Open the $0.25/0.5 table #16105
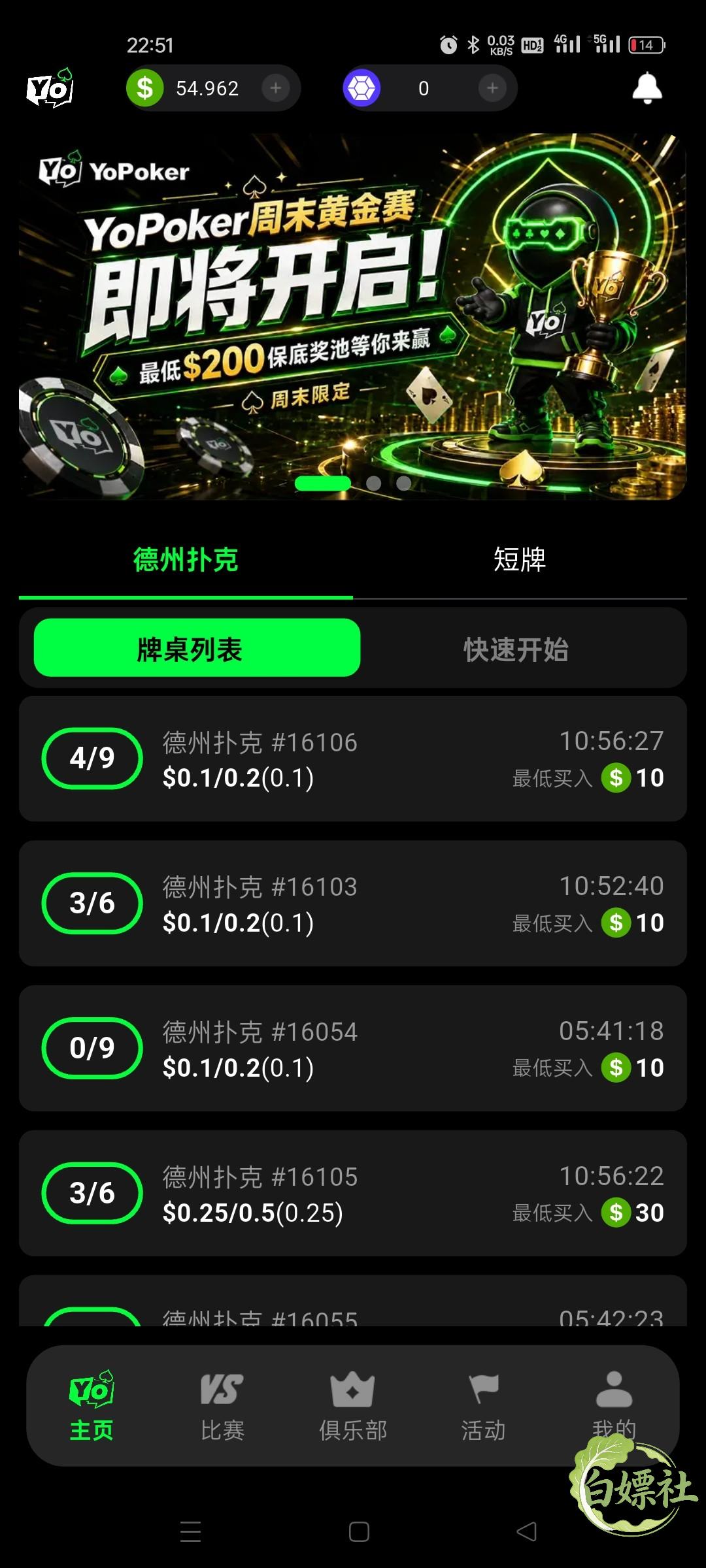 coord(353,1194)
